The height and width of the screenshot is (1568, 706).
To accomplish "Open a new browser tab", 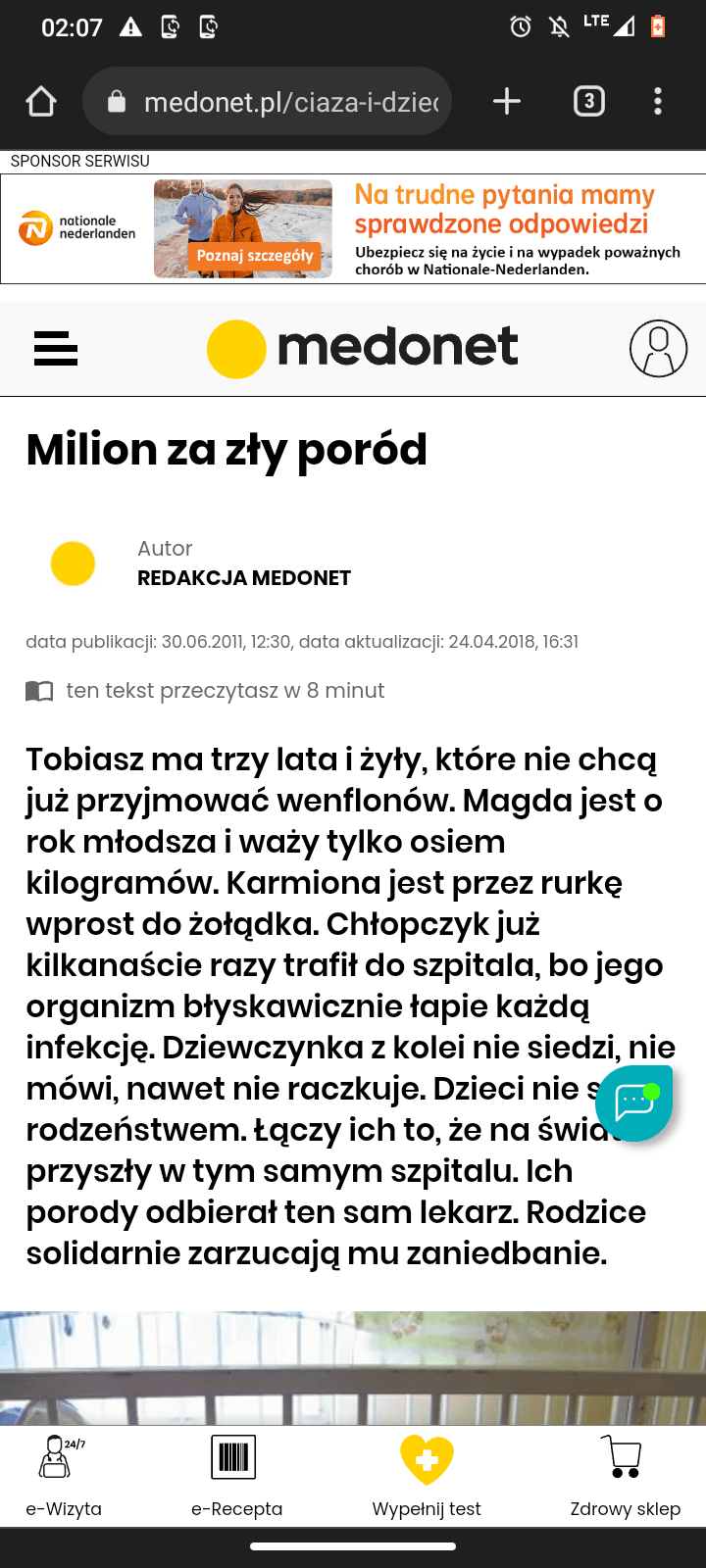I will point(507,101).
